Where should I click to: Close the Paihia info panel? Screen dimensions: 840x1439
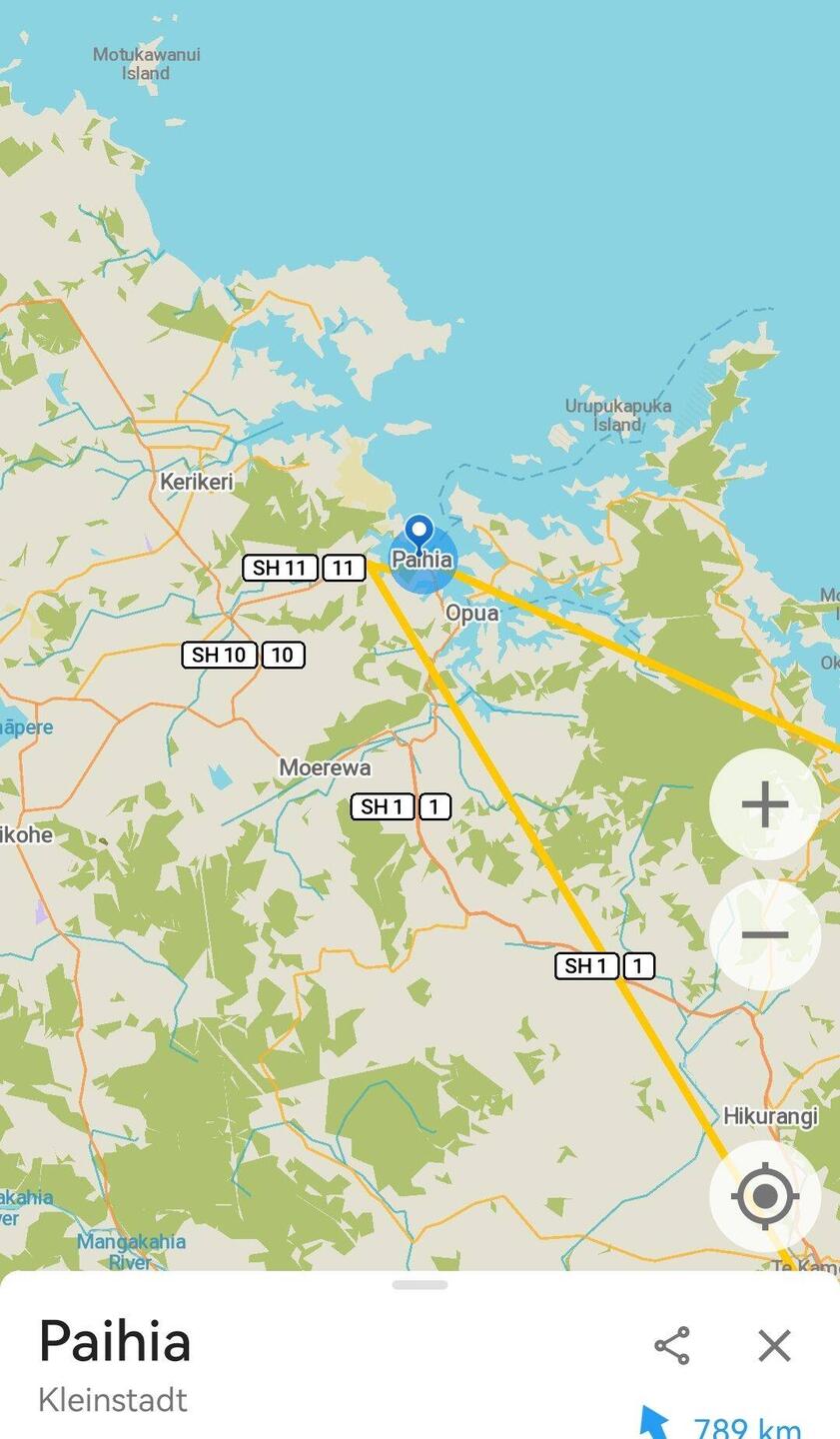[774, 1346]
